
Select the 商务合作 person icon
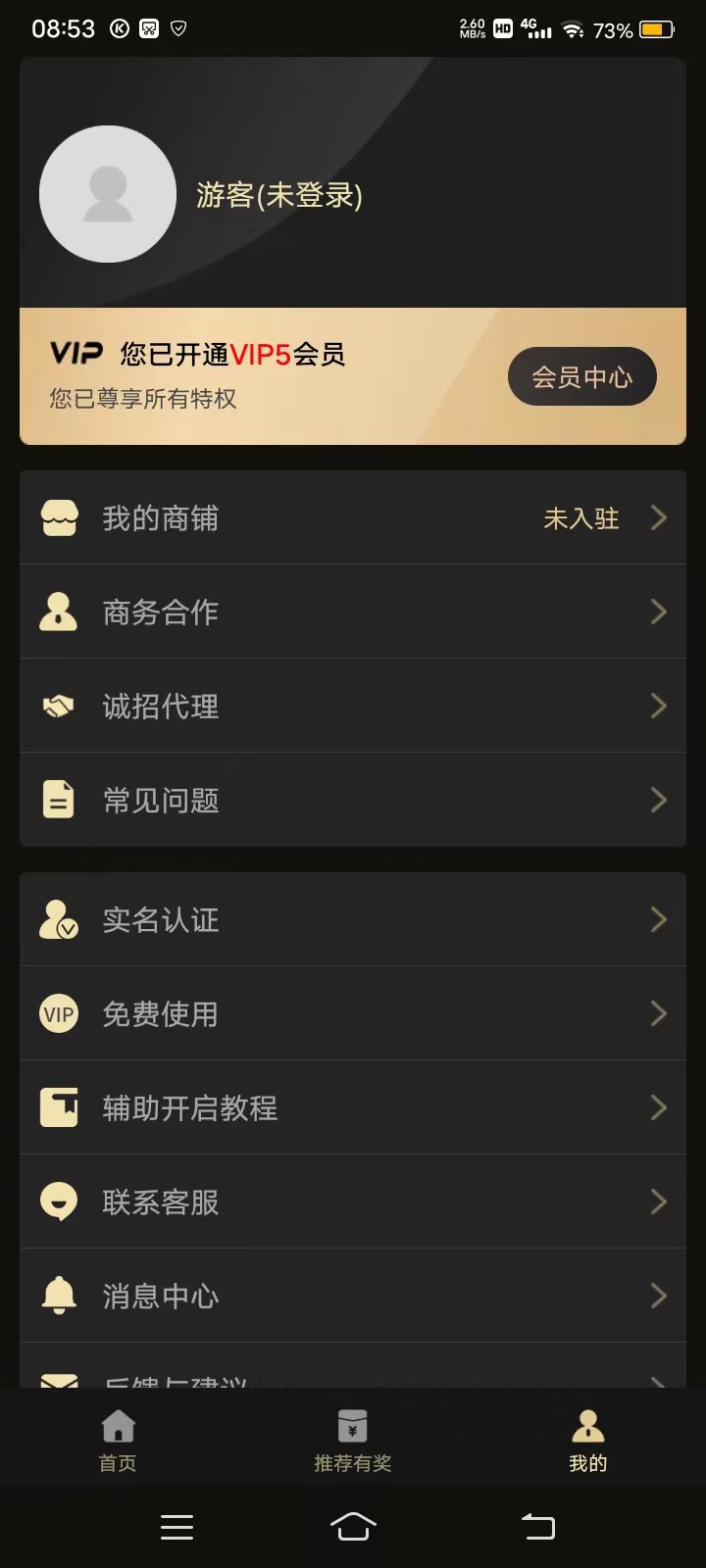tap(59, 612)
